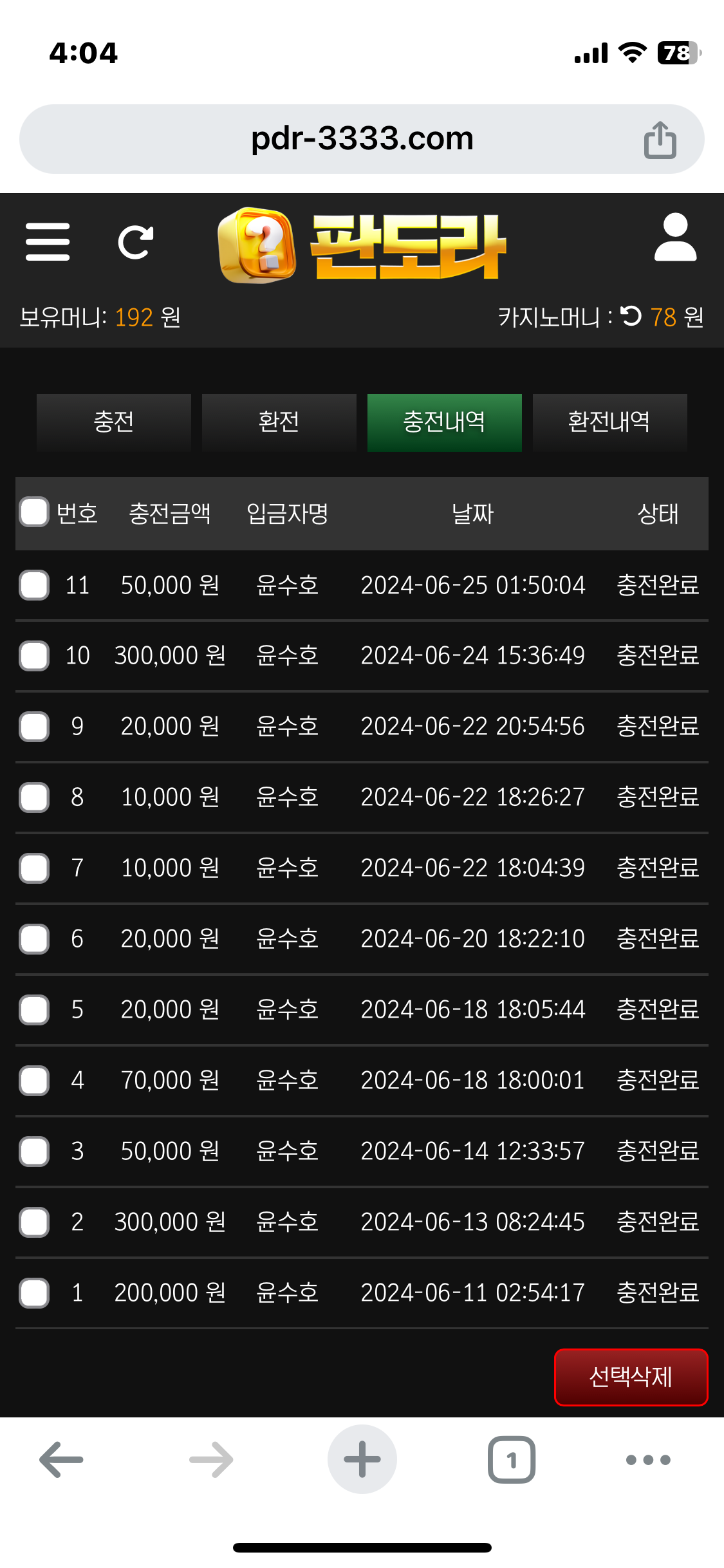The width and height of the screenshot is (724, 1568).
Task: Check the select-all box in header
Action: click(x=34, y=512)
